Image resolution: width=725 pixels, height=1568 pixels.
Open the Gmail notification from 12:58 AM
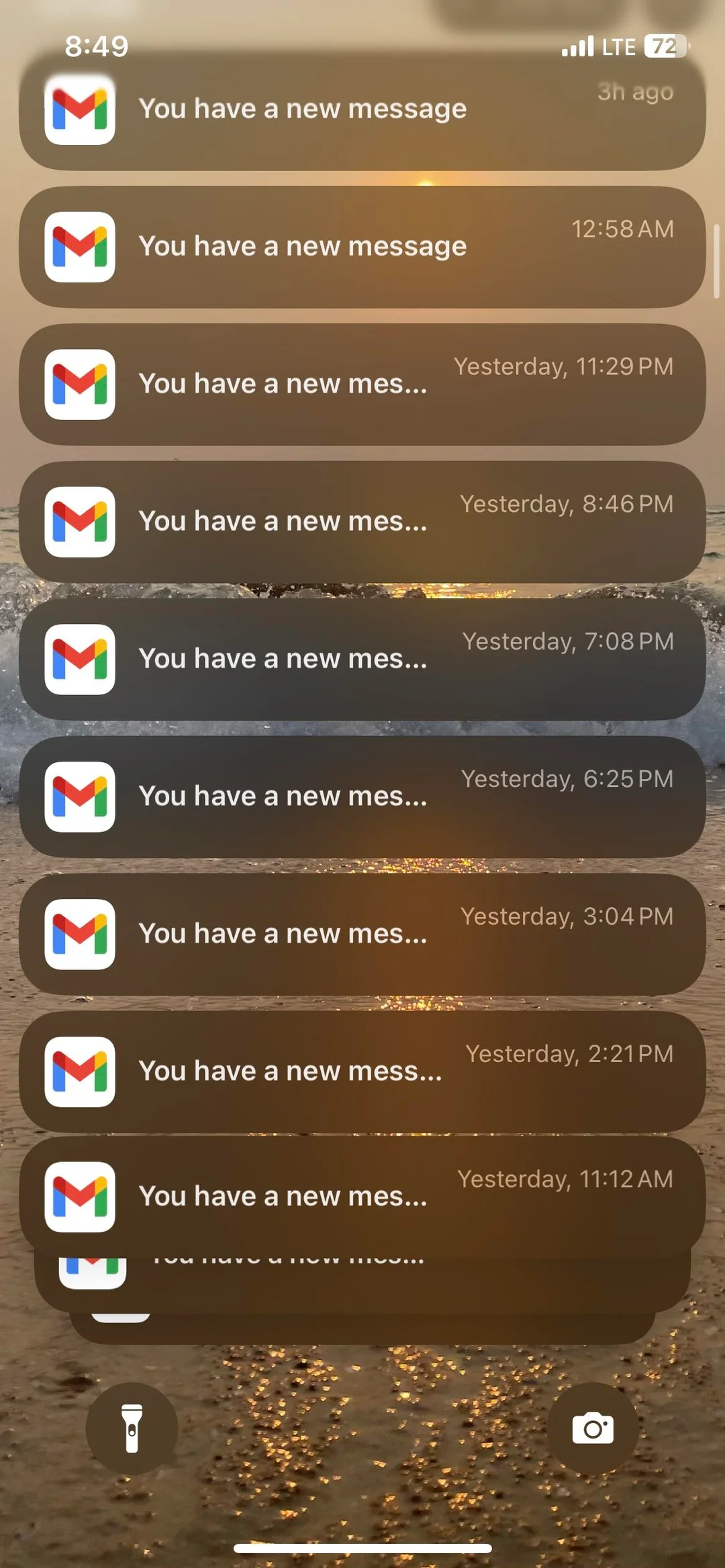[x=362, y=247]
